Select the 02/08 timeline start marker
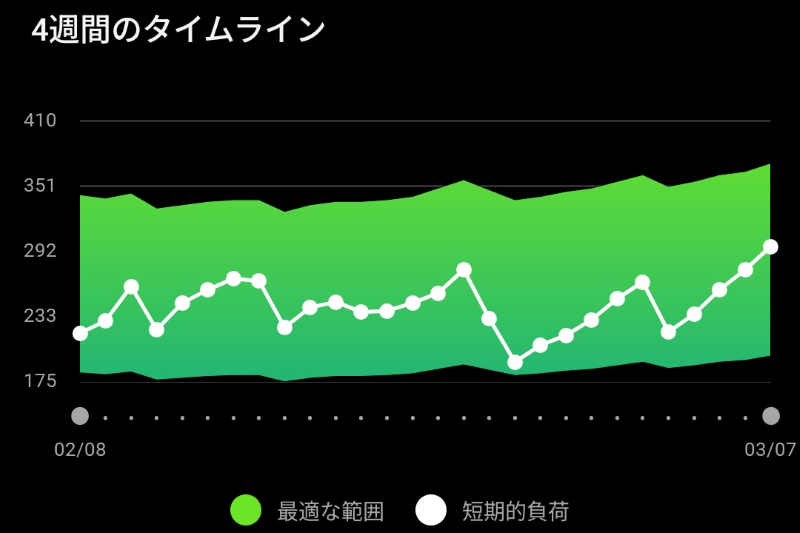Image resolution: width=800 pixels, height=533 pixels. click(80, 416)
